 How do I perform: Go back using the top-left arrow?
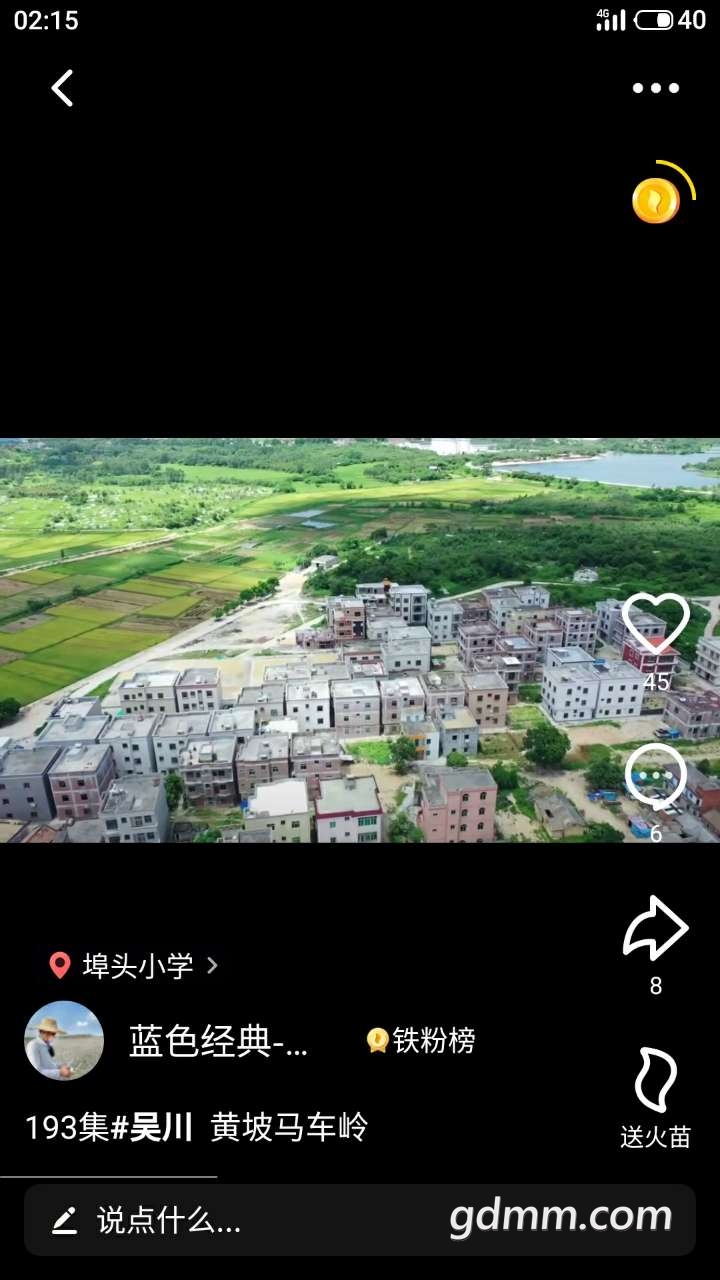(x=62, y=88)
